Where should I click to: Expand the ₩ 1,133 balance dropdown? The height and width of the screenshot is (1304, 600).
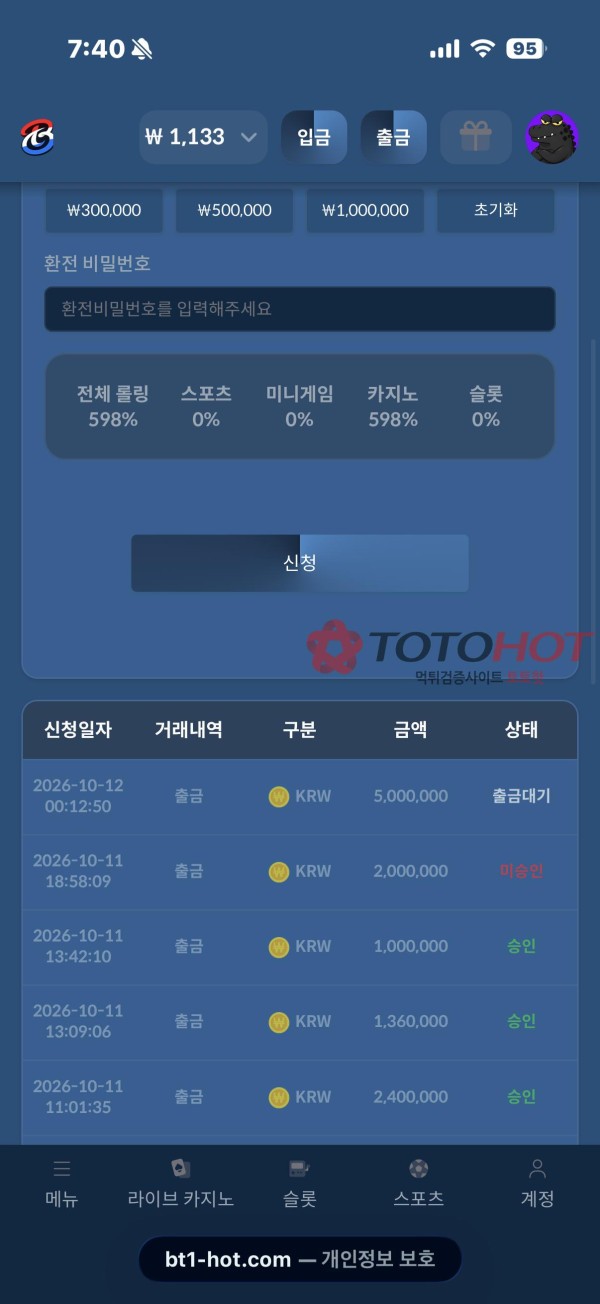(x=203, y=137)
